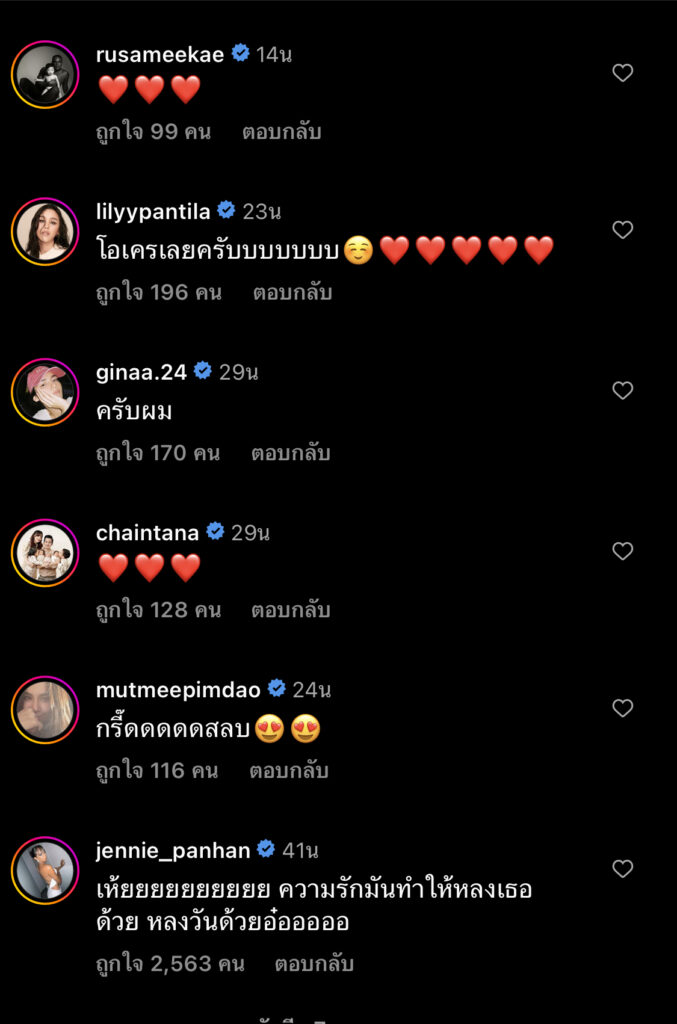Image resolution: width=677 pixels, height=1024 pixels.
Task: Visit chaintana's profile via username
Action: pos(147,533)
